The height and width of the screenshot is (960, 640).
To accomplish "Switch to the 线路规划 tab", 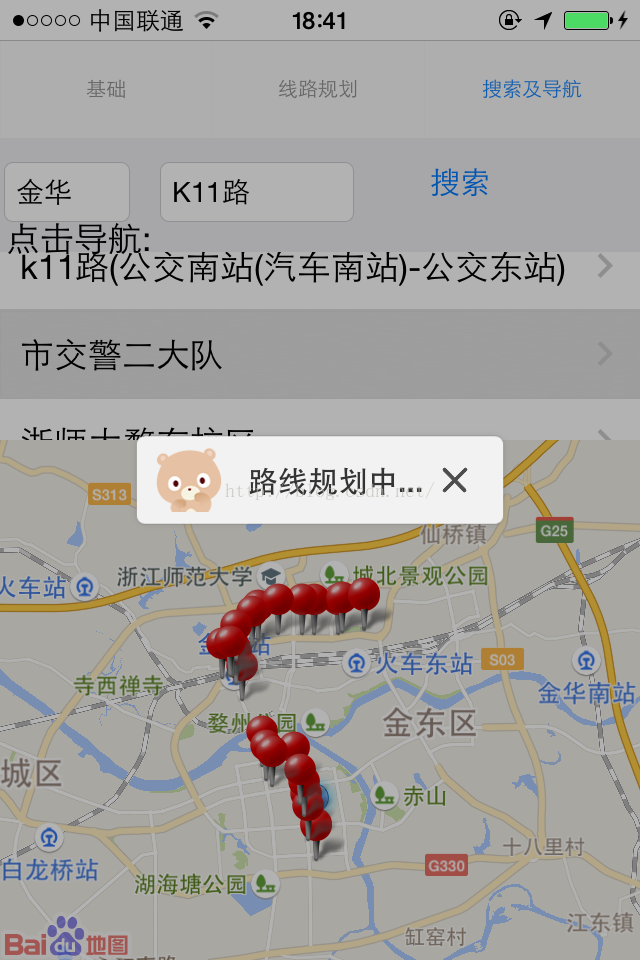I will tap(318, 89).
